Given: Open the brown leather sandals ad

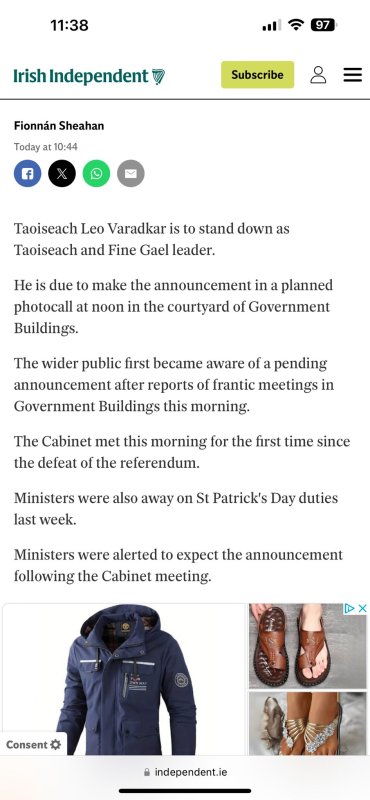Looking at the screenshot, I should [x=308, y=646].
